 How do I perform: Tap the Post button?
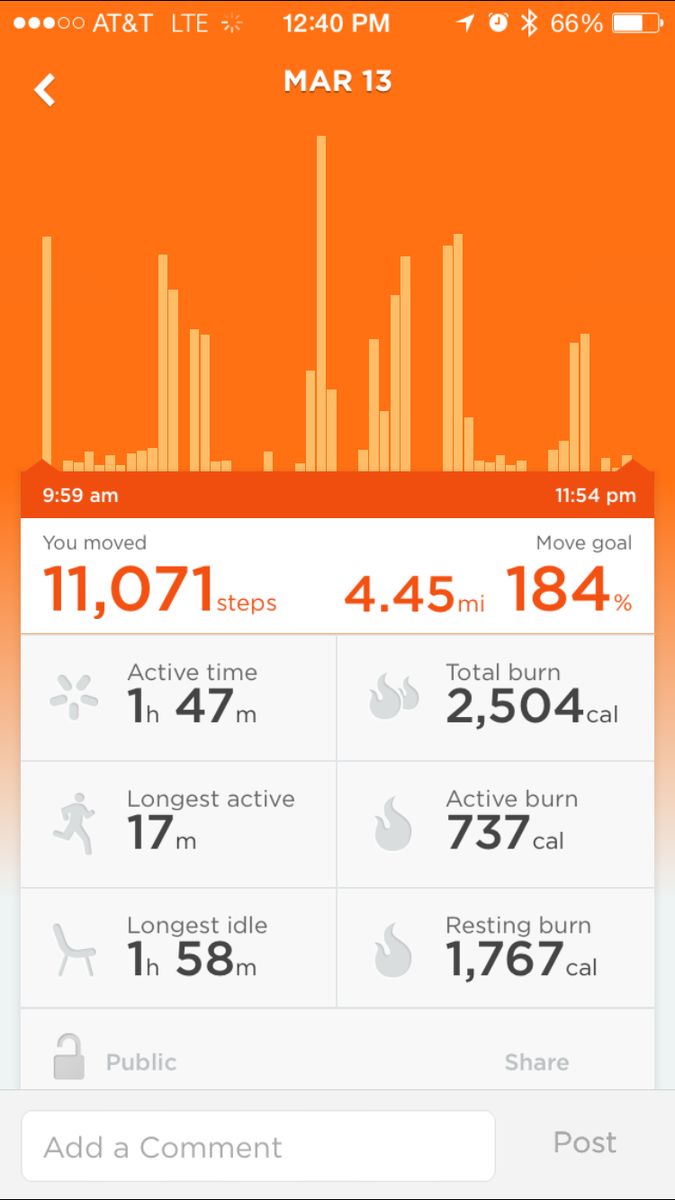585,1143
